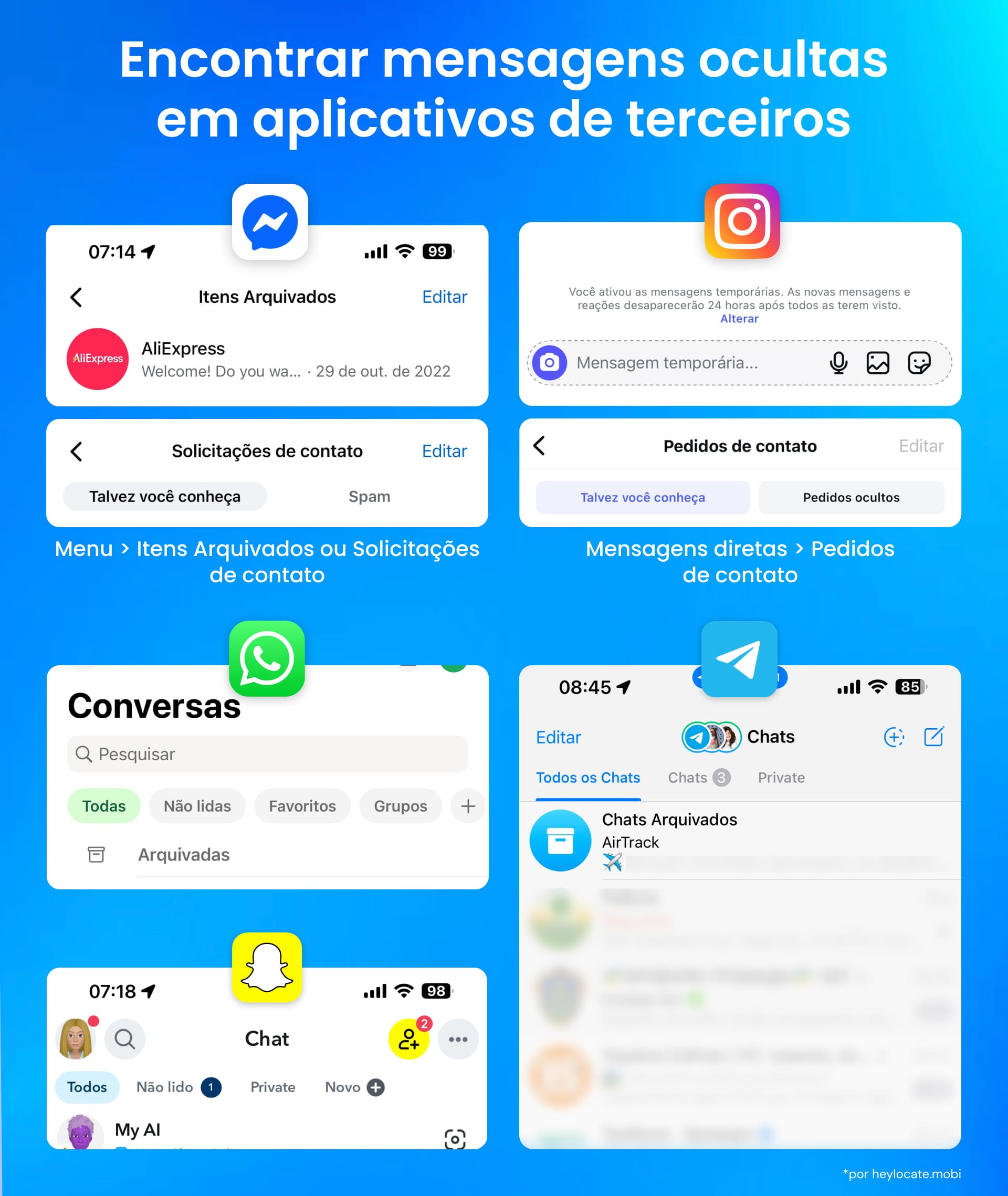Select the gallery icon in Instagram message bar
This screenshot has height=1196, width=1008.
[x=878, y=362]
